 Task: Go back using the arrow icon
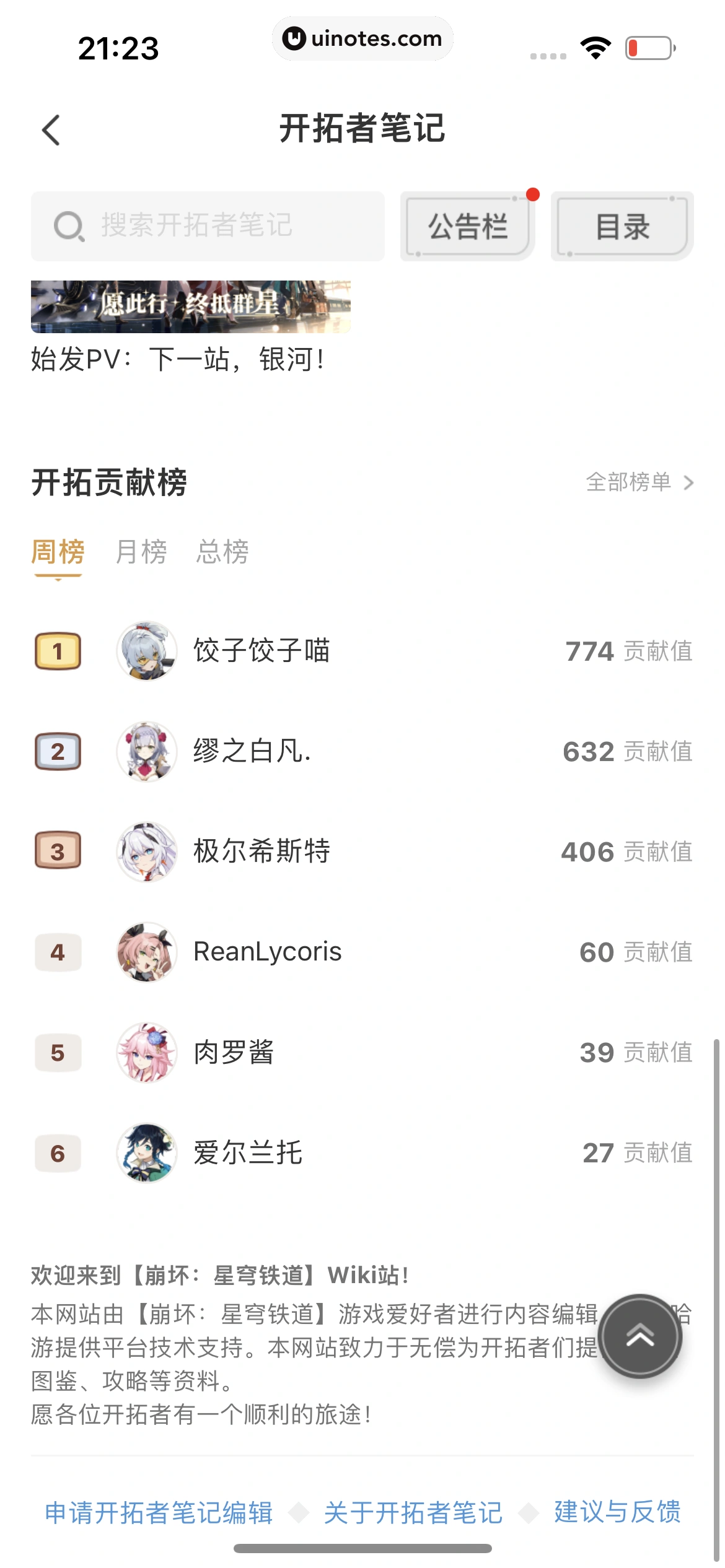coord(51,130)
